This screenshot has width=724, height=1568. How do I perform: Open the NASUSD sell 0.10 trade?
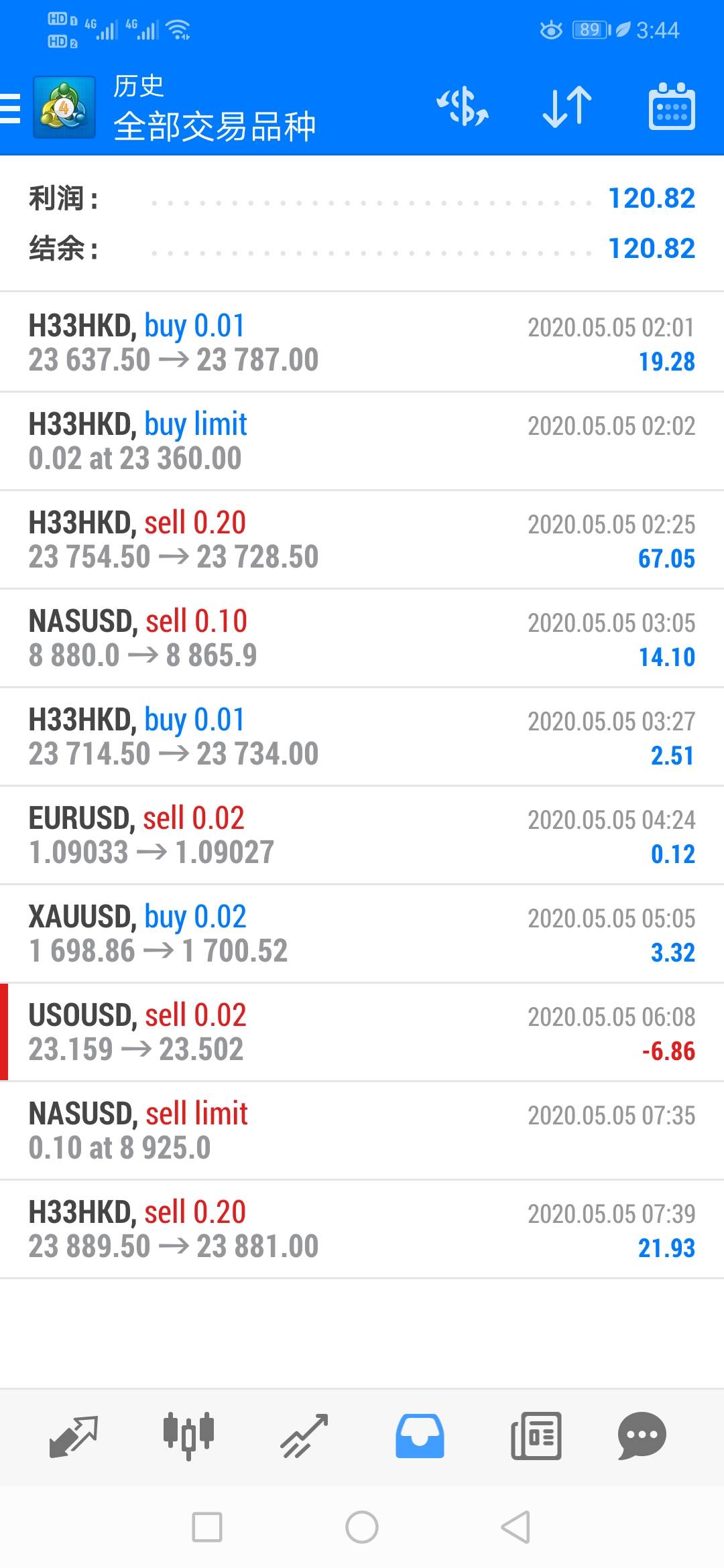[362, 638]
